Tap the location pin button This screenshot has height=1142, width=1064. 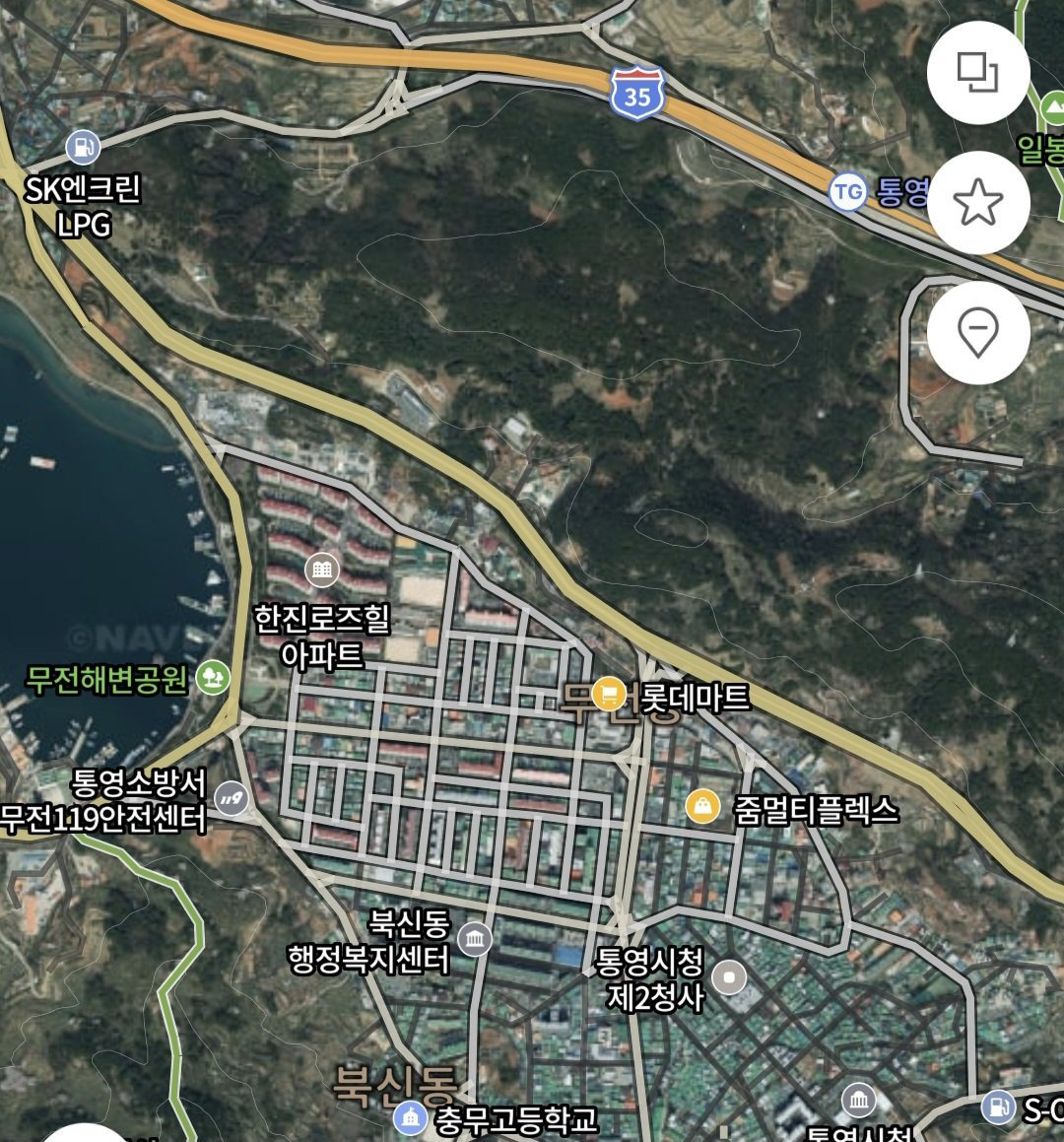[x=978, y=333]
